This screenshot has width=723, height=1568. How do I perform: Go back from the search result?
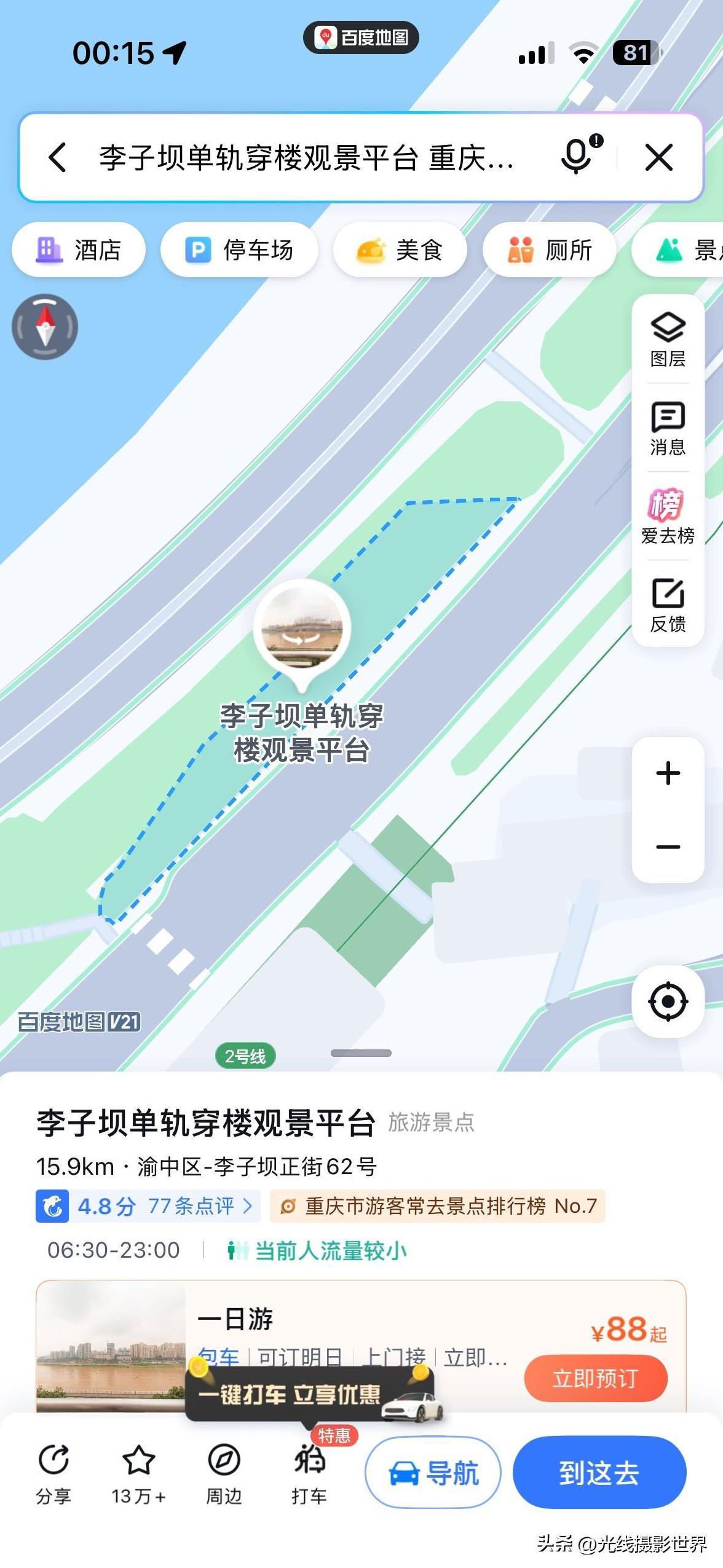click(57, 157)
